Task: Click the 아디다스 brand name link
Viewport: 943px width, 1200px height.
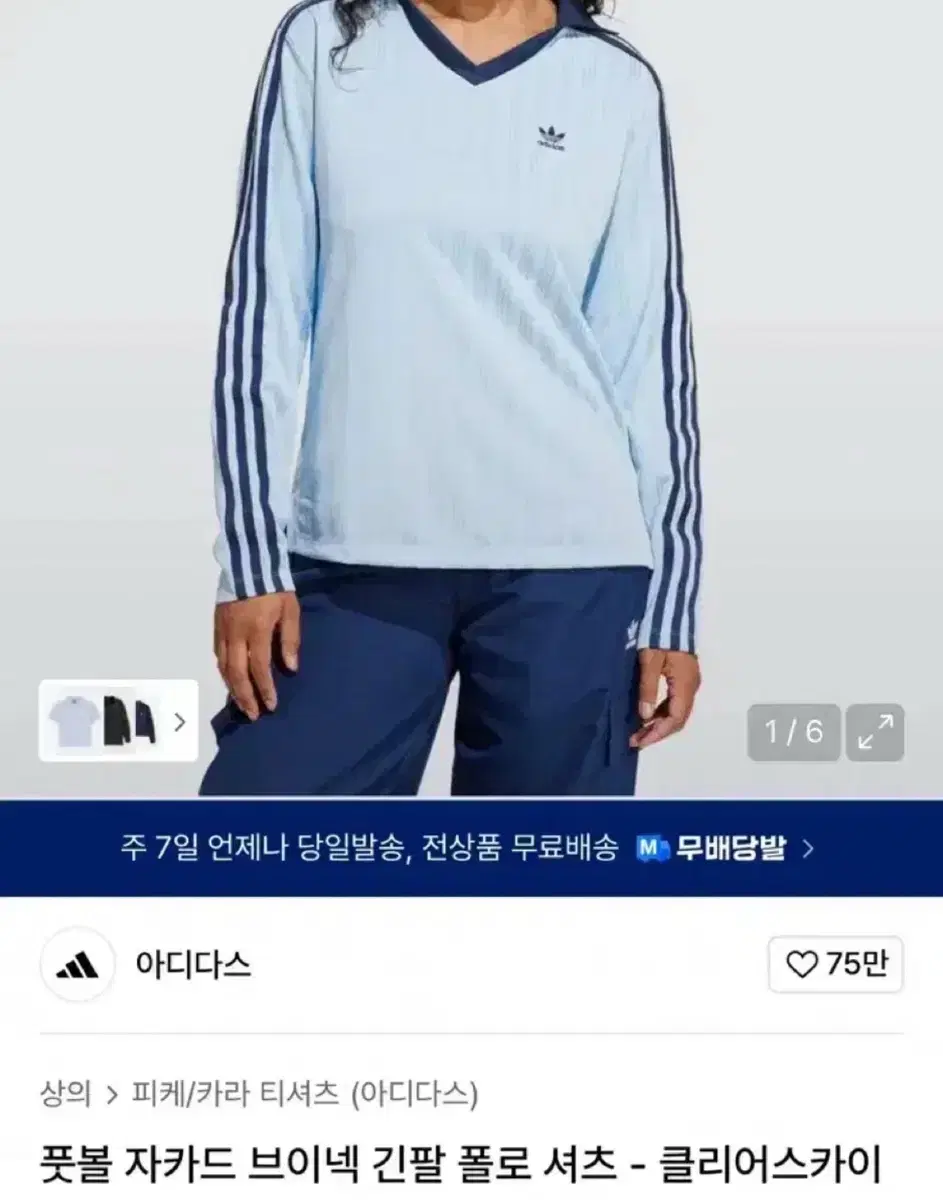Action: pos(192,966)
